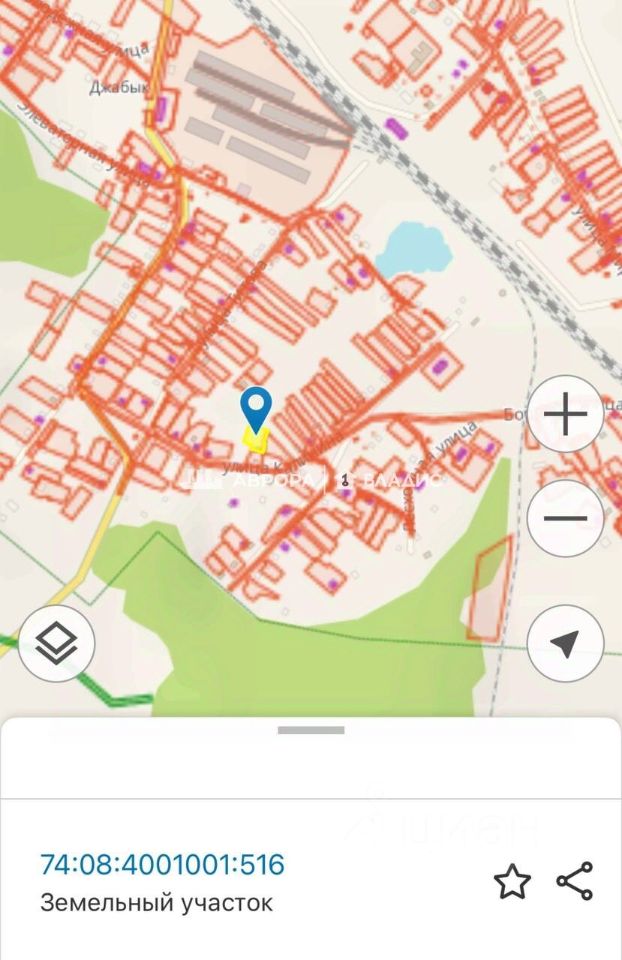Tap the blue location pin marker

coord(257,407)
